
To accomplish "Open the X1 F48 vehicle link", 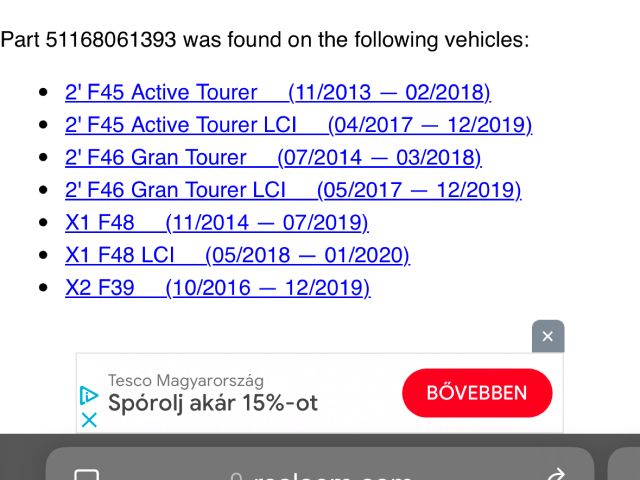I will (216, 223).
